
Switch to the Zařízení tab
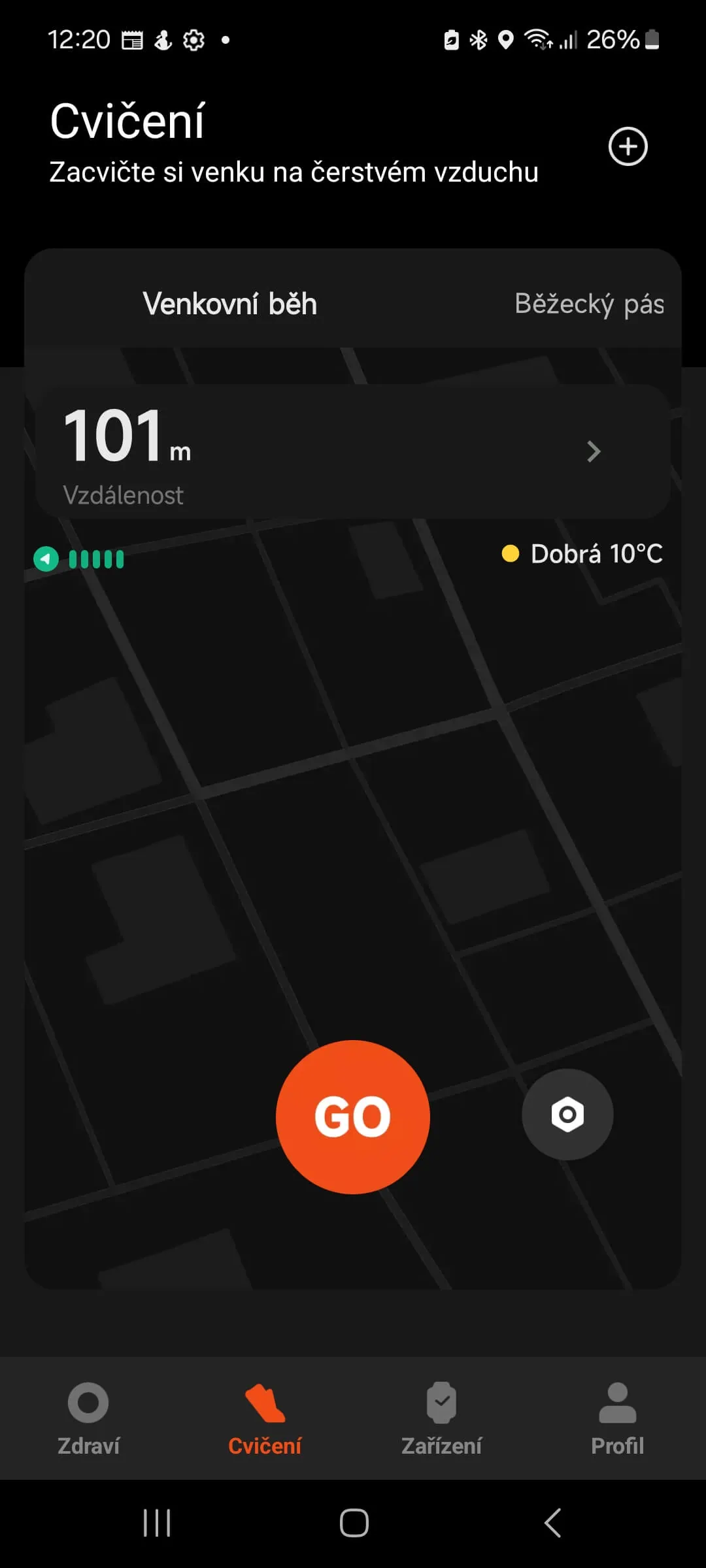tap(441, 1418)
